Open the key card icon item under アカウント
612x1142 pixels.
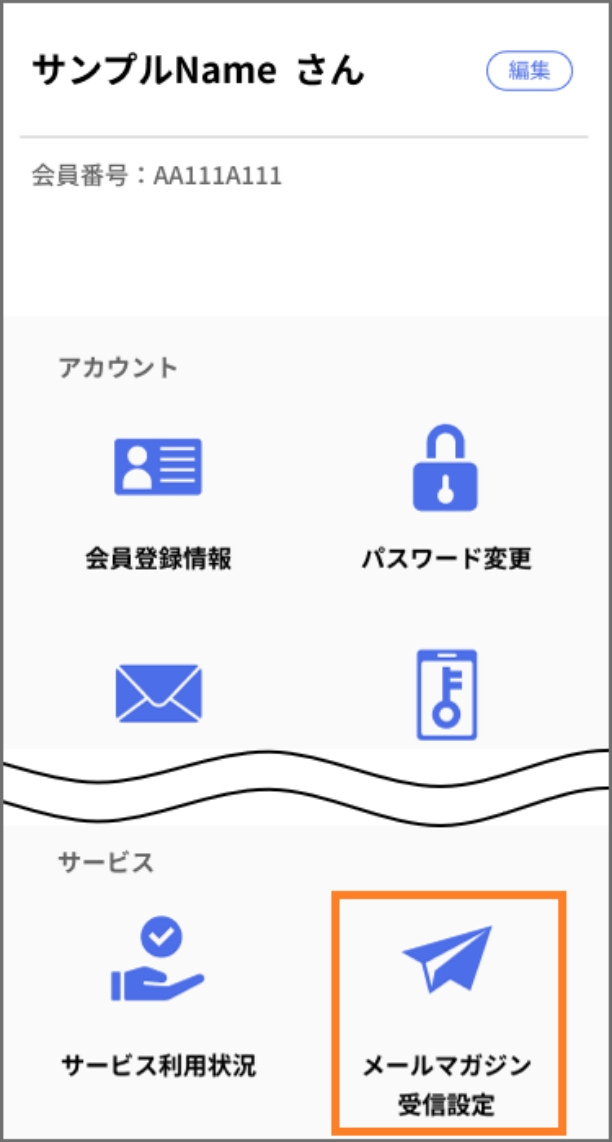pyautogui.click(x=446, y=693)
